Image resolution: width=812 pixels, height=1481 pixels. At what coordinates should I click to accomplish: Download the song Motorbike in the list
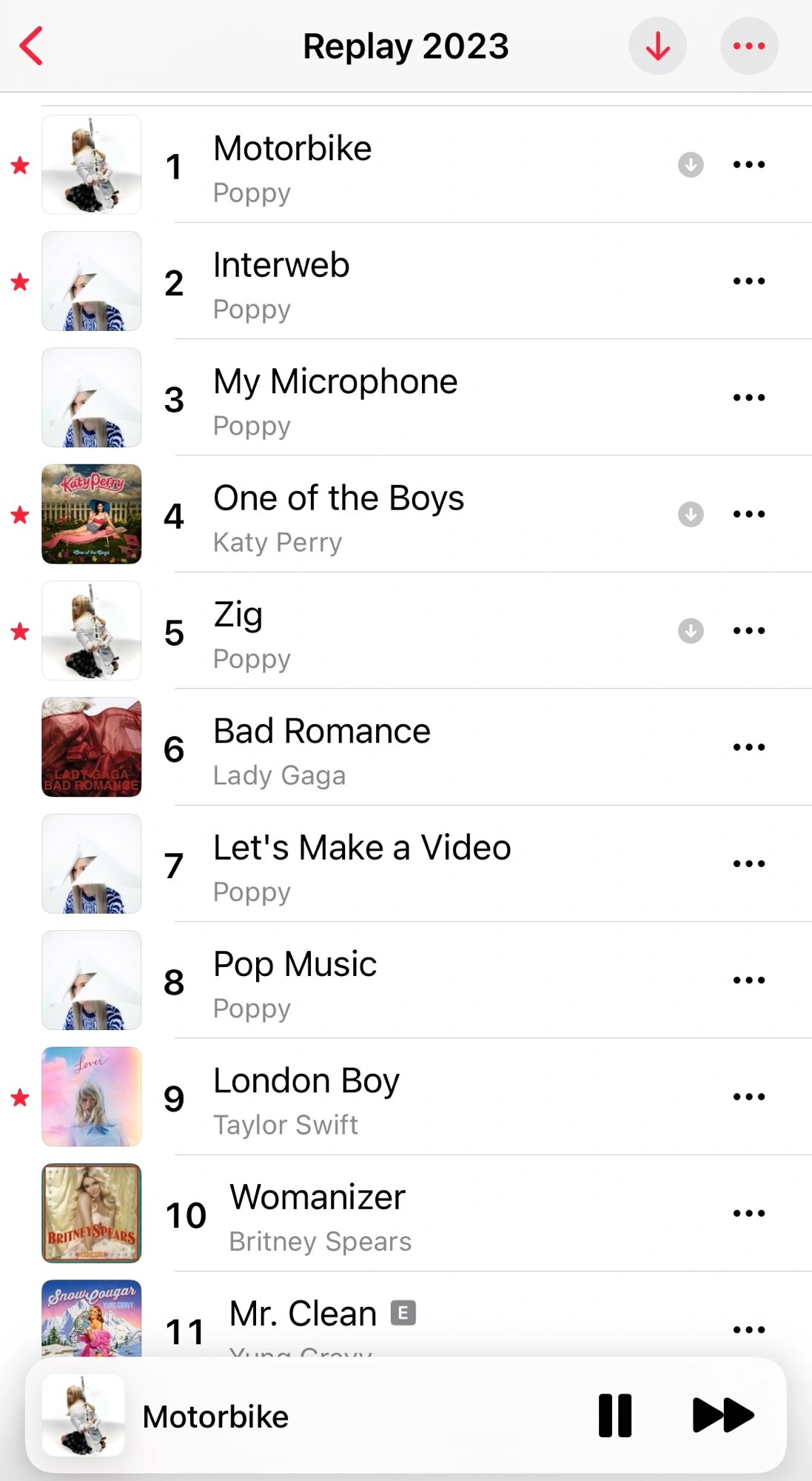click(691, 164)
